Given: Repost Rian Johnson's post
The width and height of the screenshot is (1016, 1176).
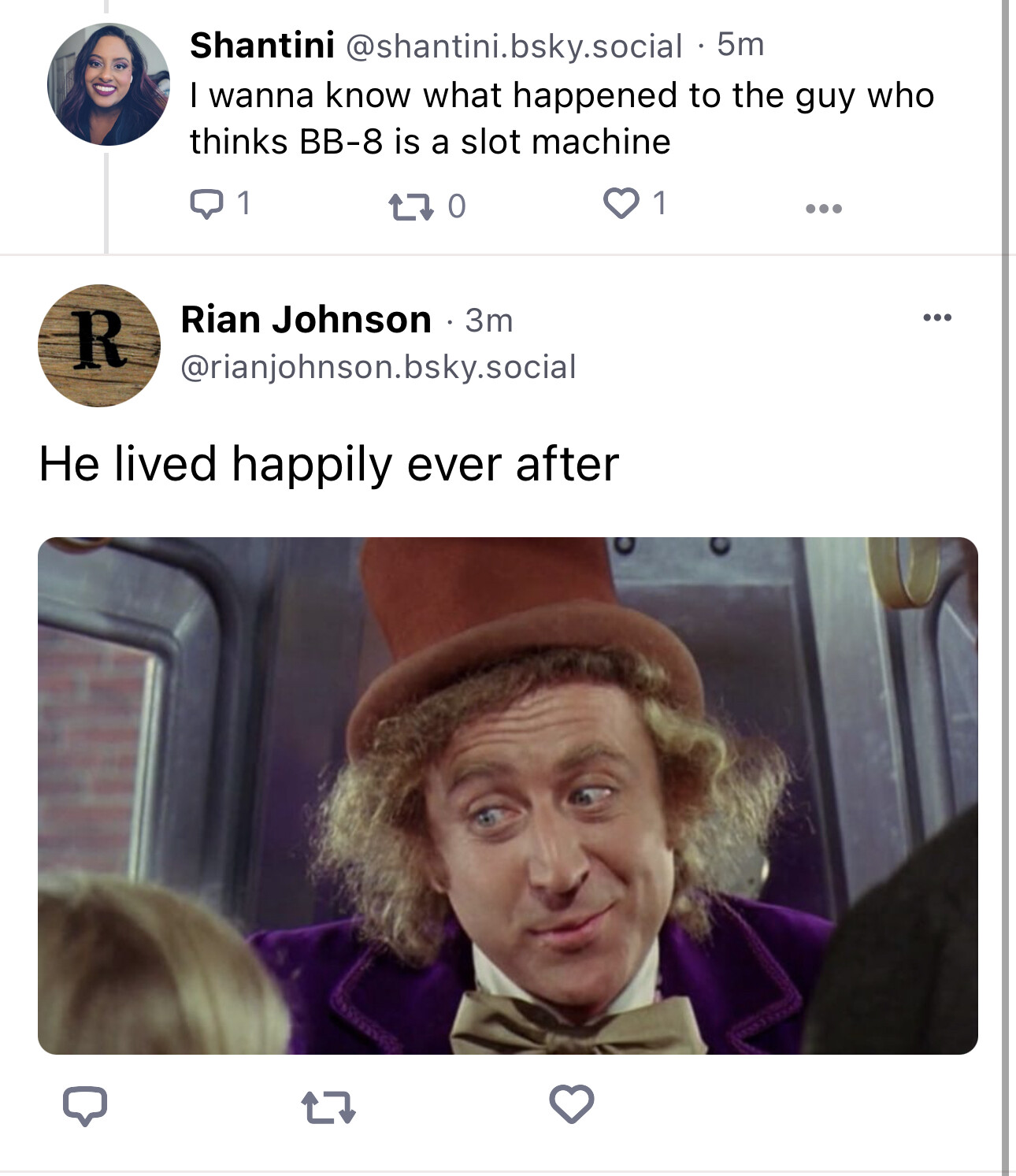Looking at the screenshot, I should (x=329, y=1106).
